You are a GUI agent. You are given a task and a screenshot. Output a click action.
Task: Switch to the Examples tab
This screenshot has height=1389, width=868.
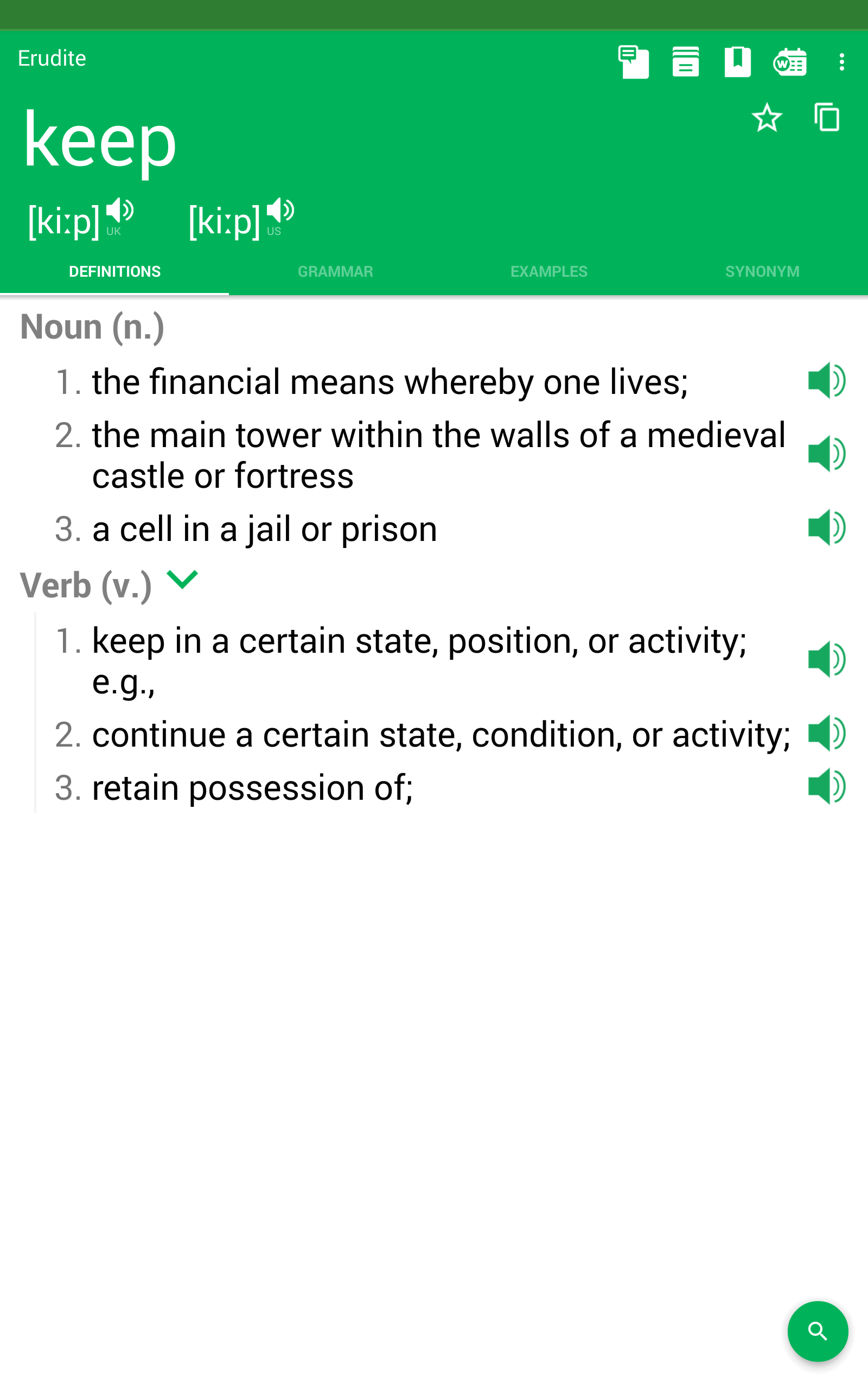[x=549, y=271]
